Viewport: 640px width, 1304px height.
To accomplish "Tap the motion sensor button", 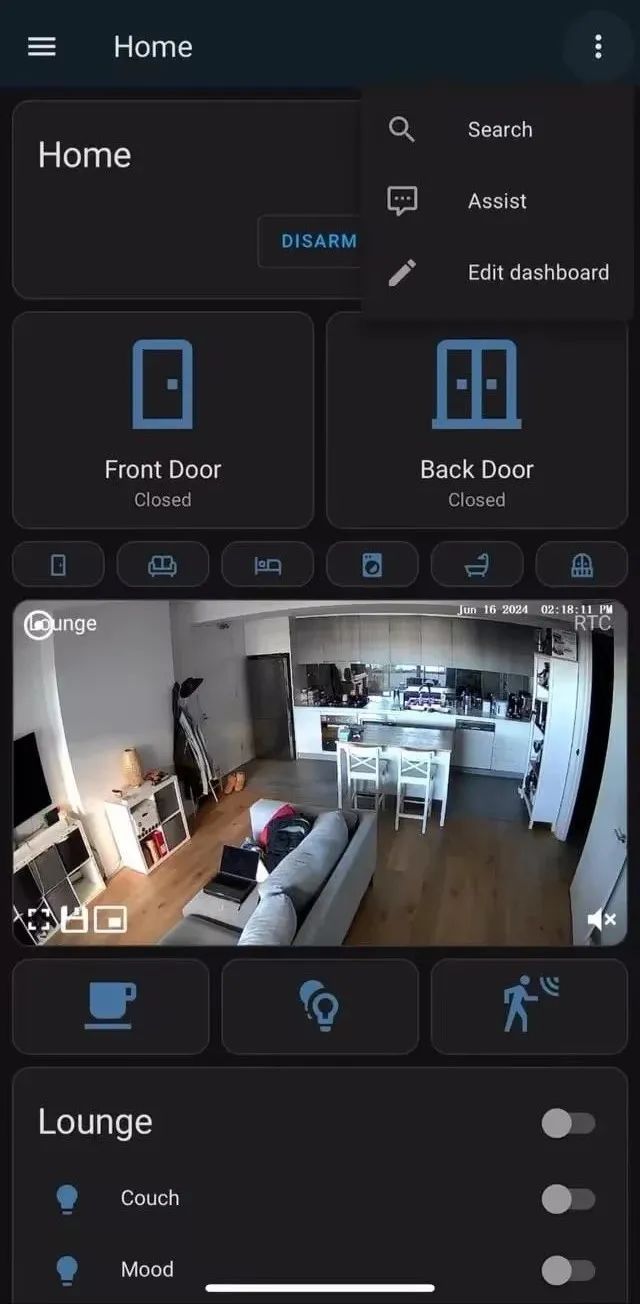I will pyautogui.click(x=529, y=1006).
